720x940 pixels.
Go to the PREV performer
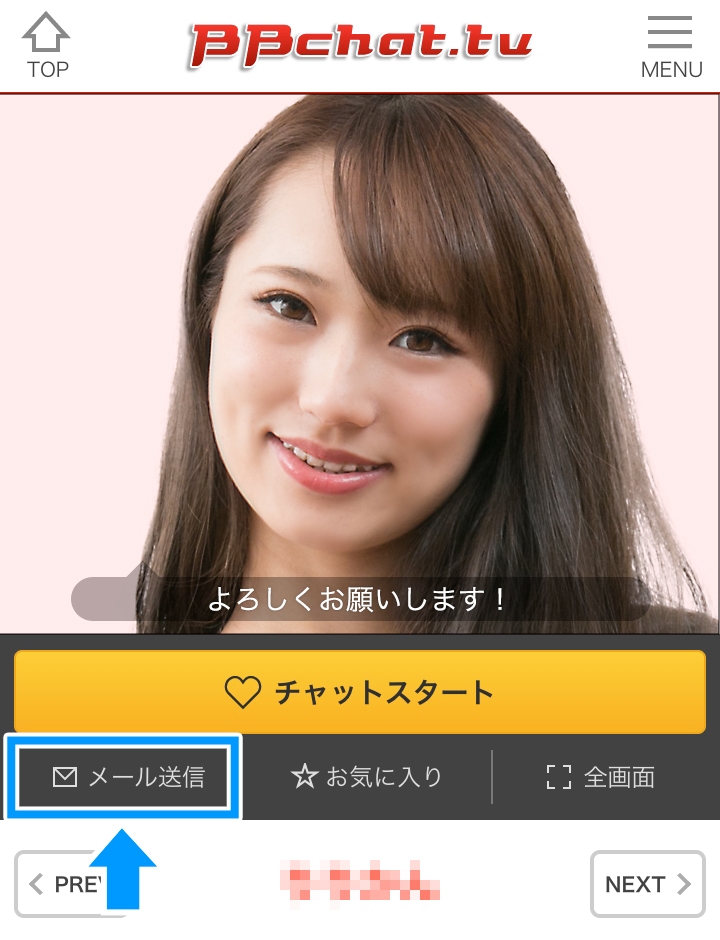[x=58, y=884]
